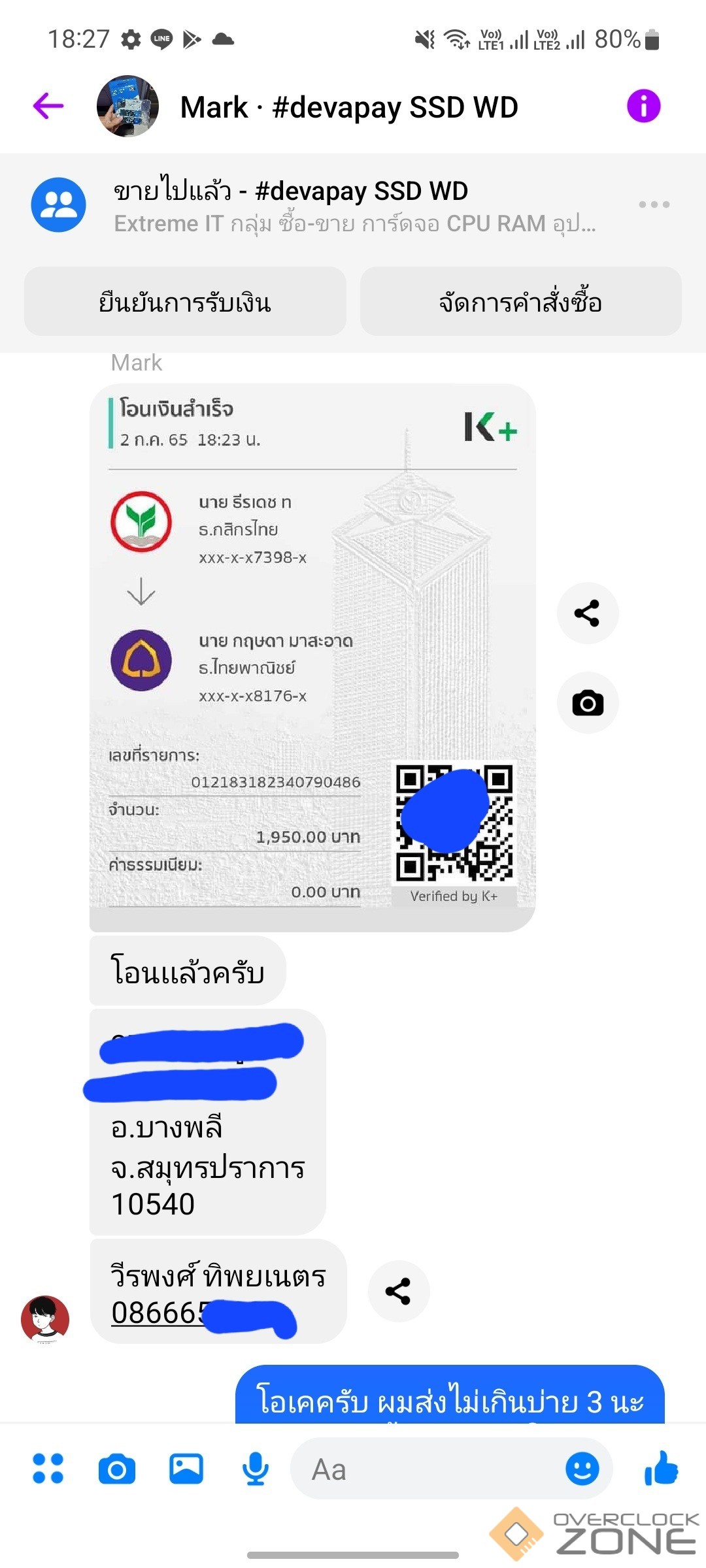The image size is (706, 1568).
Task: Open camera icon beside the transfer slip
Action: pyautogui.click(x=587, y=703)
